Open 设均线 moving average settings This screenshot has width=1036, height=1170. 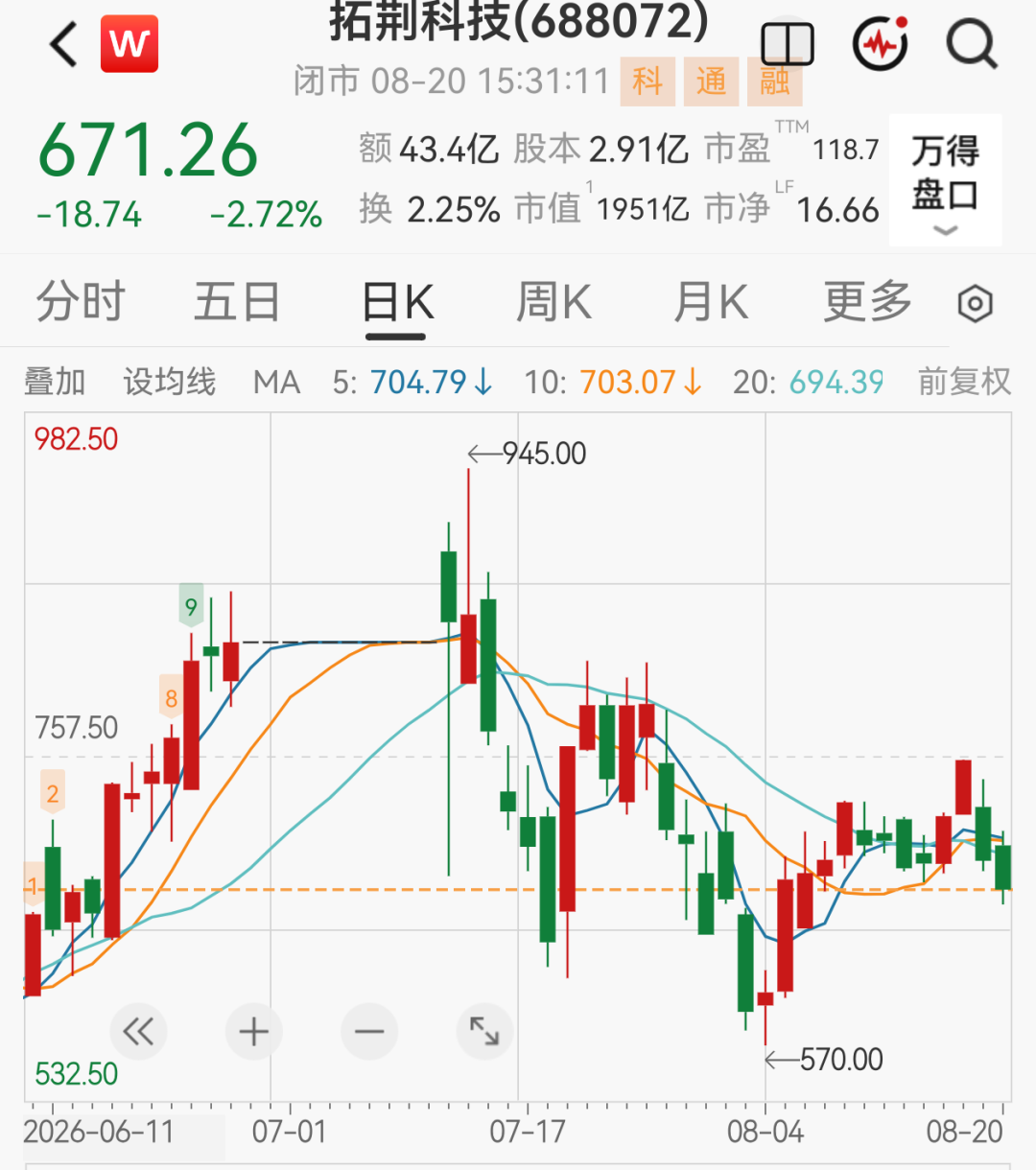[170, 383]
